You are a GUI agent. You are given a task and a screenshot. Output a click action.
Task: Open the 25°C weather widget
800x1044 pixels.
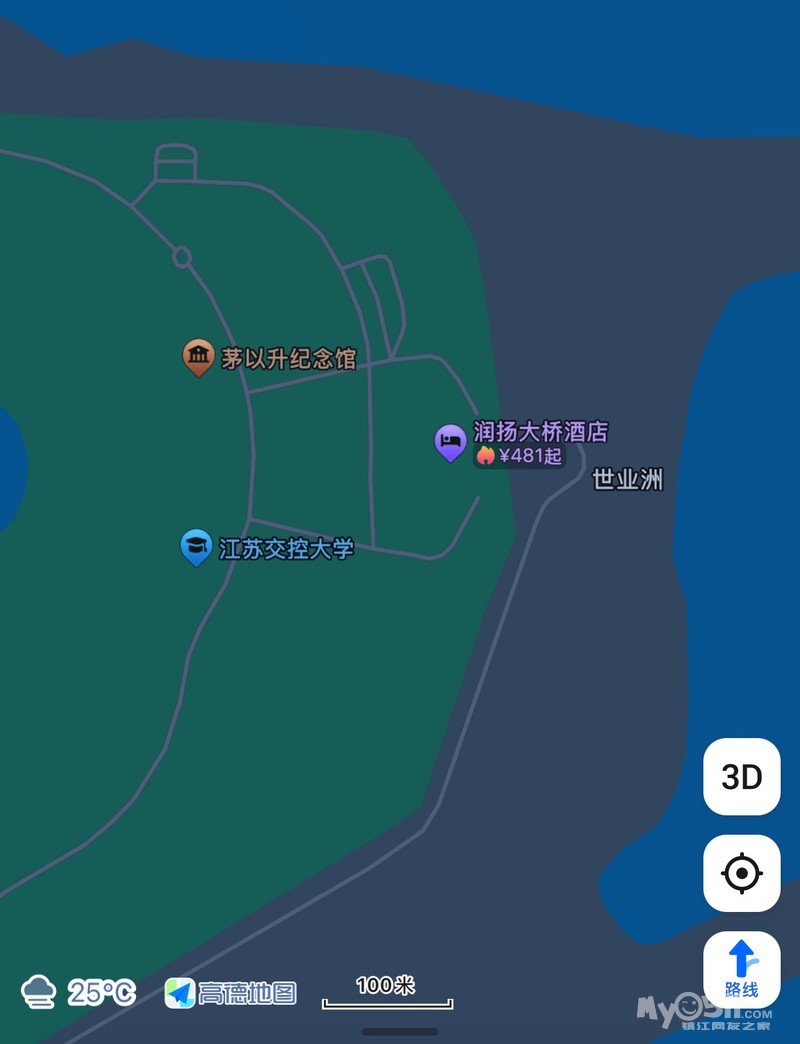[x=78, y=992]
